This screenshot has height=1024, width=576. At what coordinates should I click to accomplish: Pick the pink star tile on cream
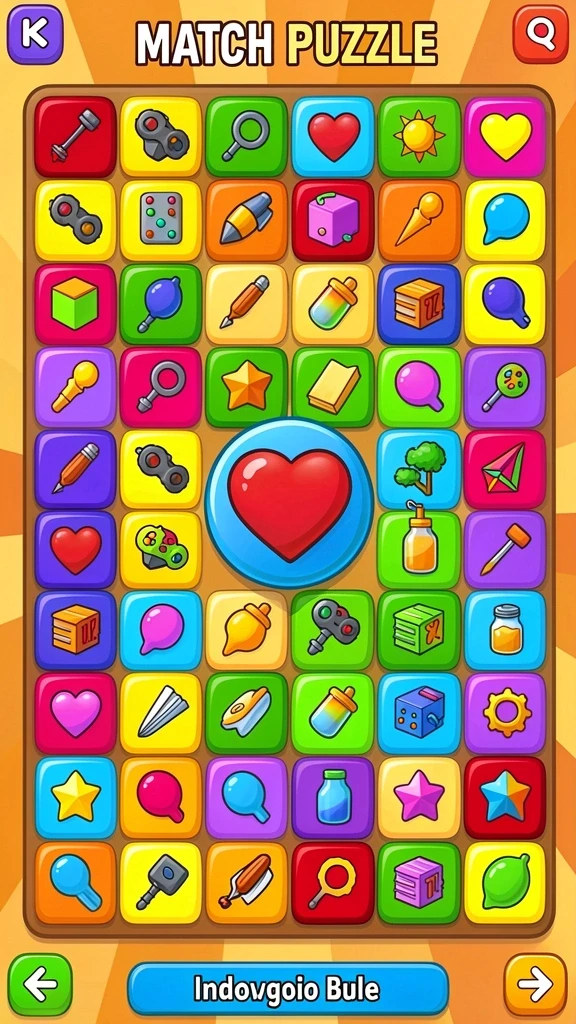click(x=419, y=797)
